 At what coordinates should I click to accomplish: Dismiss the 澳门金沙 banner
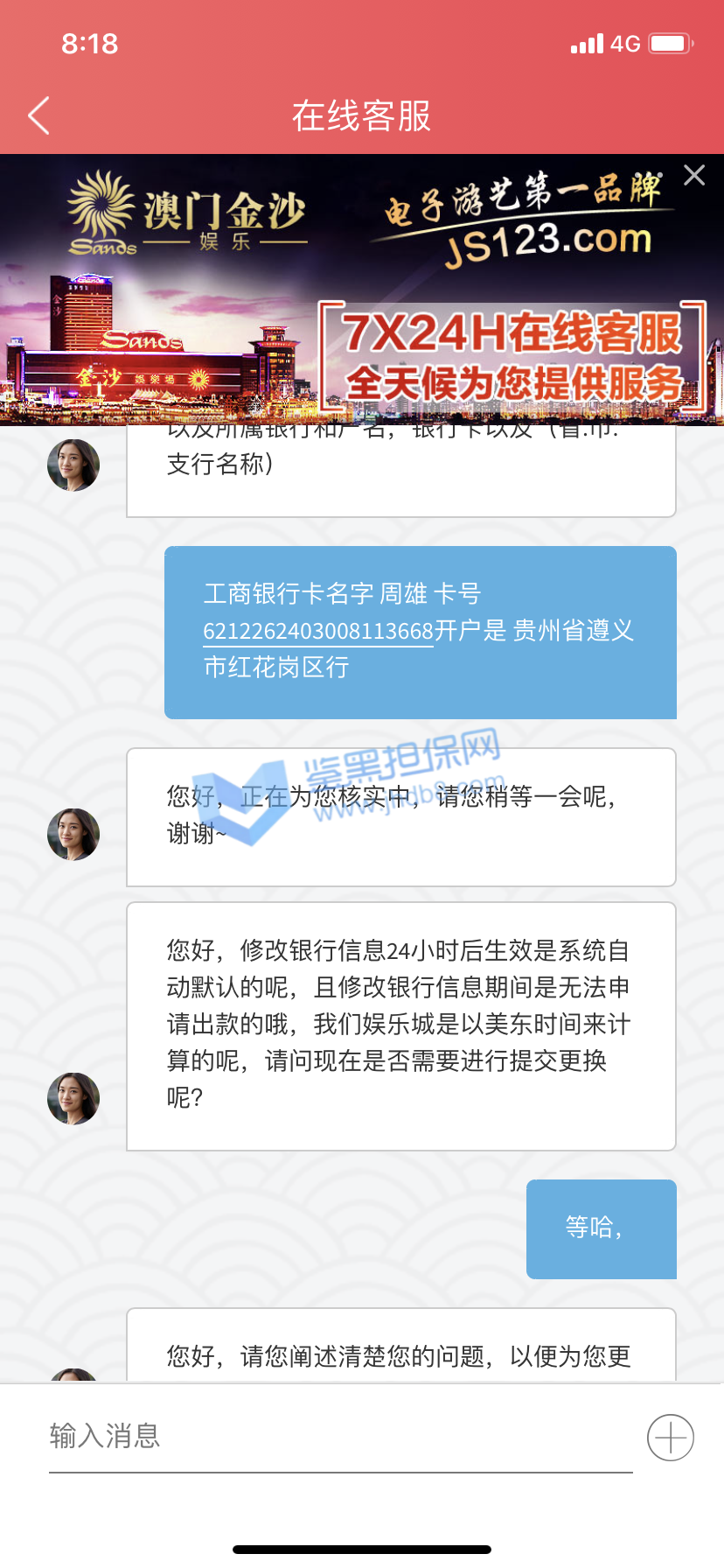click(x=694, y=175)
